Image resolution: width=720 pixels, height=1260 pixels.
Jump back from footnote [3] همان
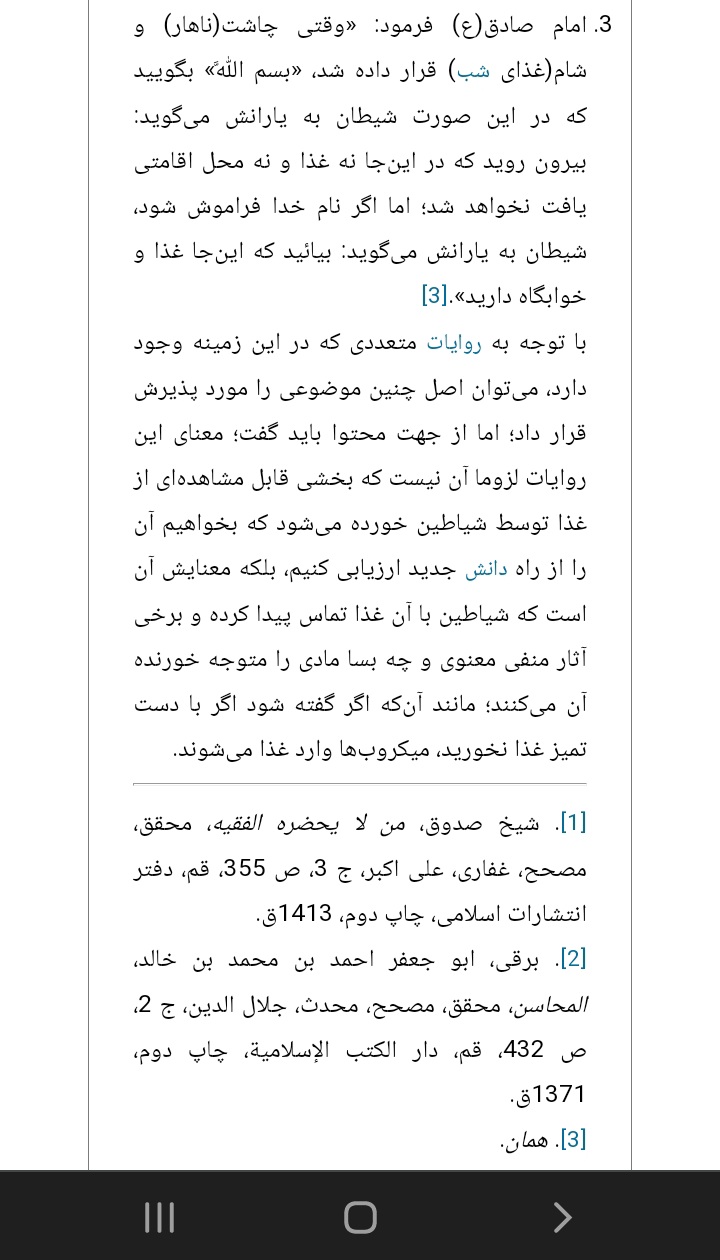tap(572, 1139)
